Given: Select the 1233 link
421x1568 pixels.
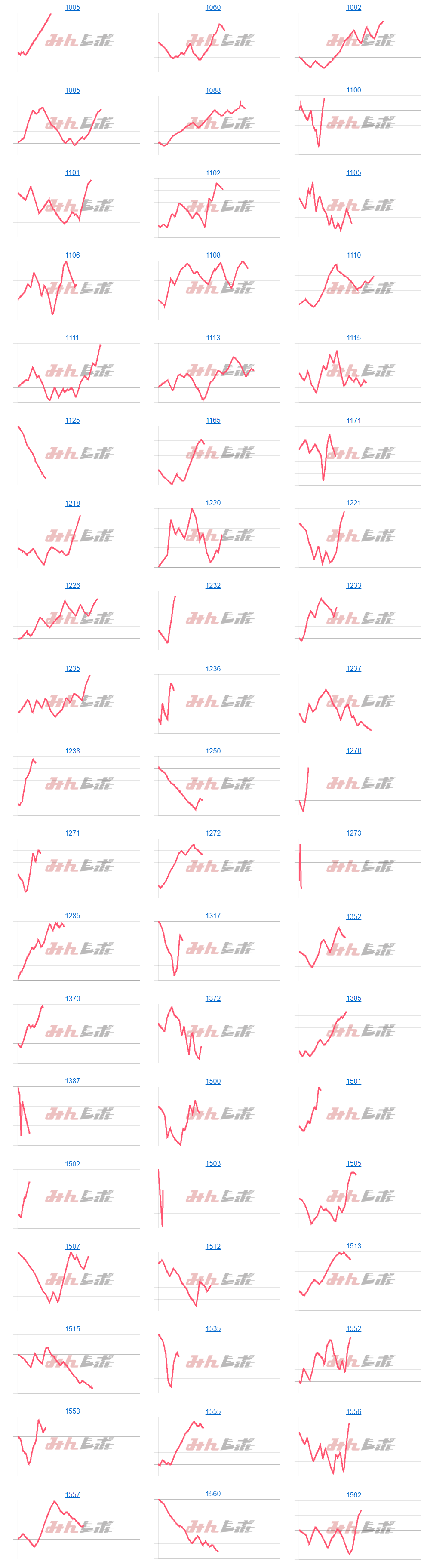Looking at the screenshot, I should pos(353,586).
